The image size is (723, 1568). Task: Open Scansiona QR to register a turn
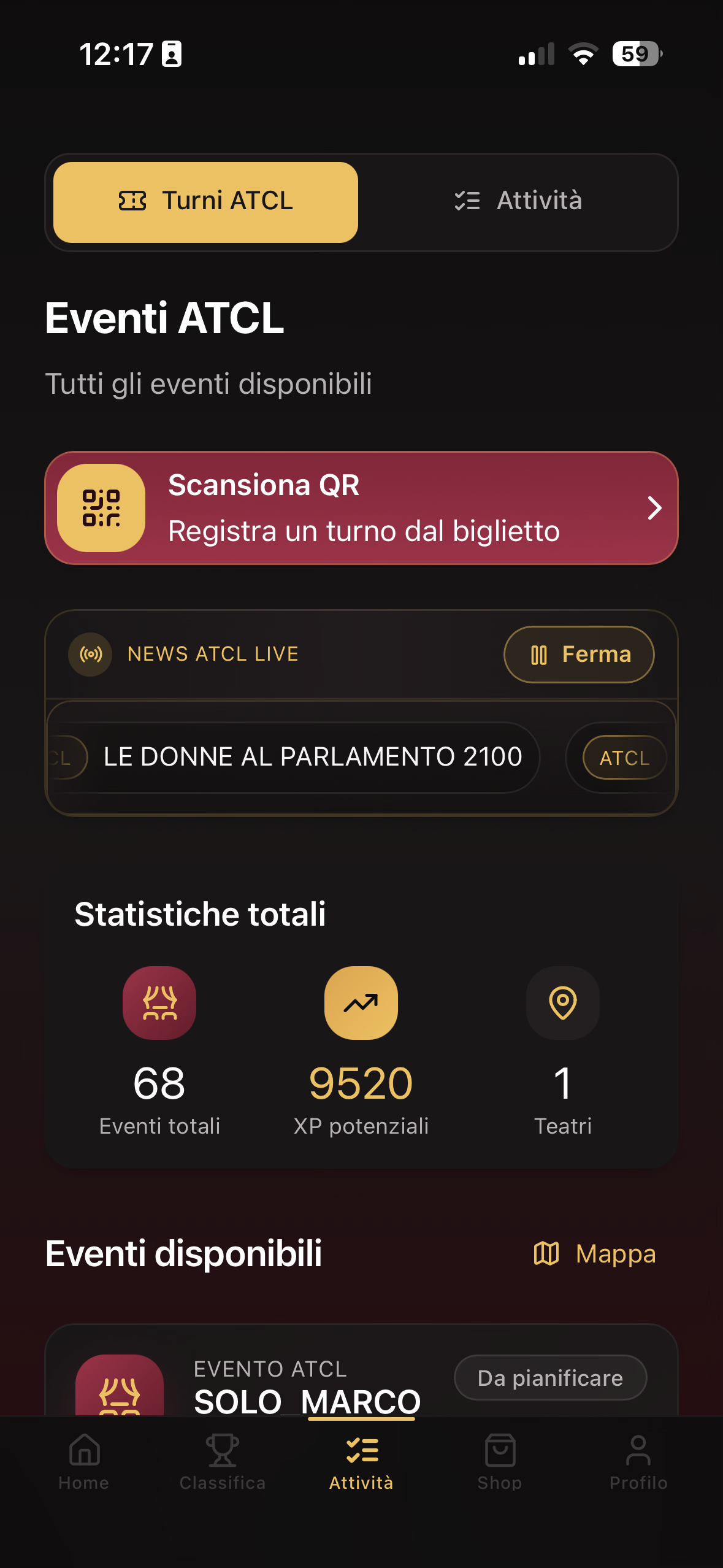(362, 507)
